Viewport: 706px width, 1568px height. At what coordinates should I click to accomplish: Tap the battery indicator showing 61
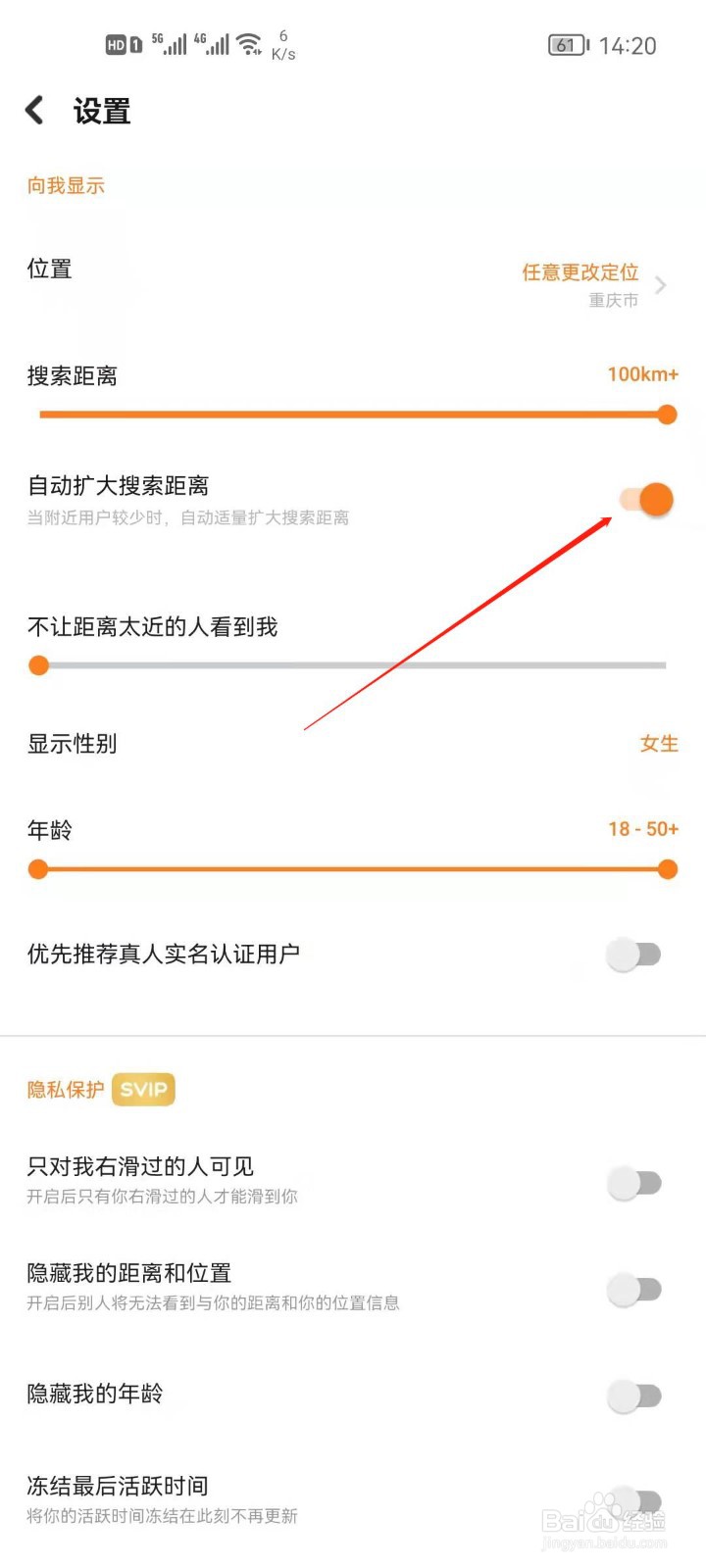(x=566, y=45)
